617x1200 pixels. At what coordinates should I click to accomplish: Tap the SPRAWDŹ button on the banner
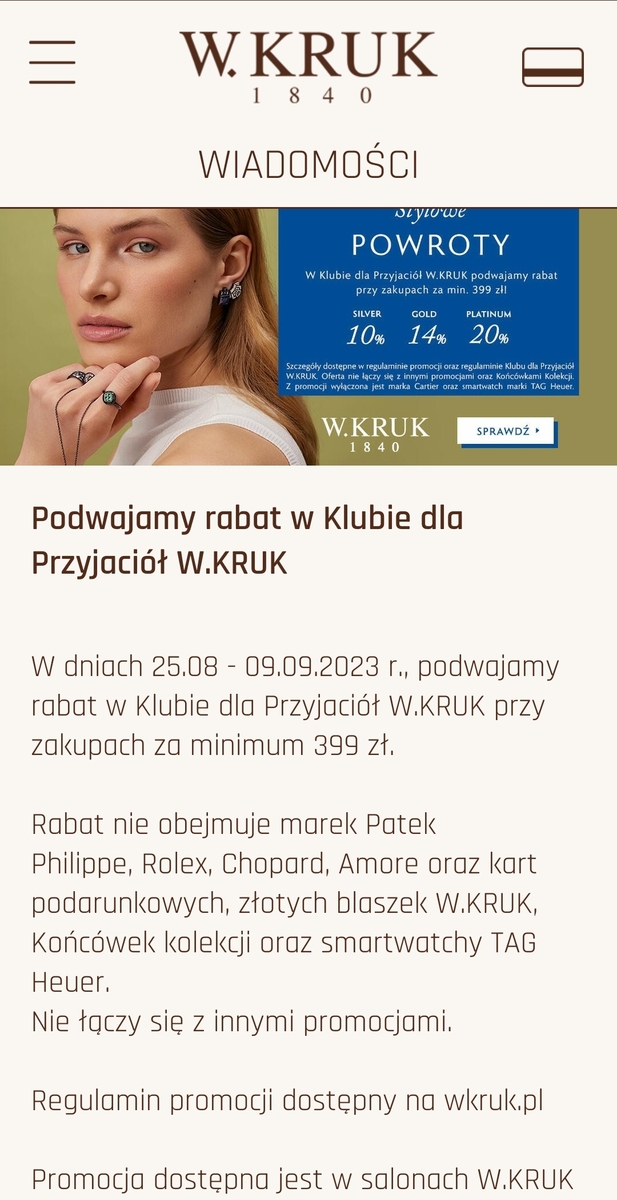[x=505, y=431]
